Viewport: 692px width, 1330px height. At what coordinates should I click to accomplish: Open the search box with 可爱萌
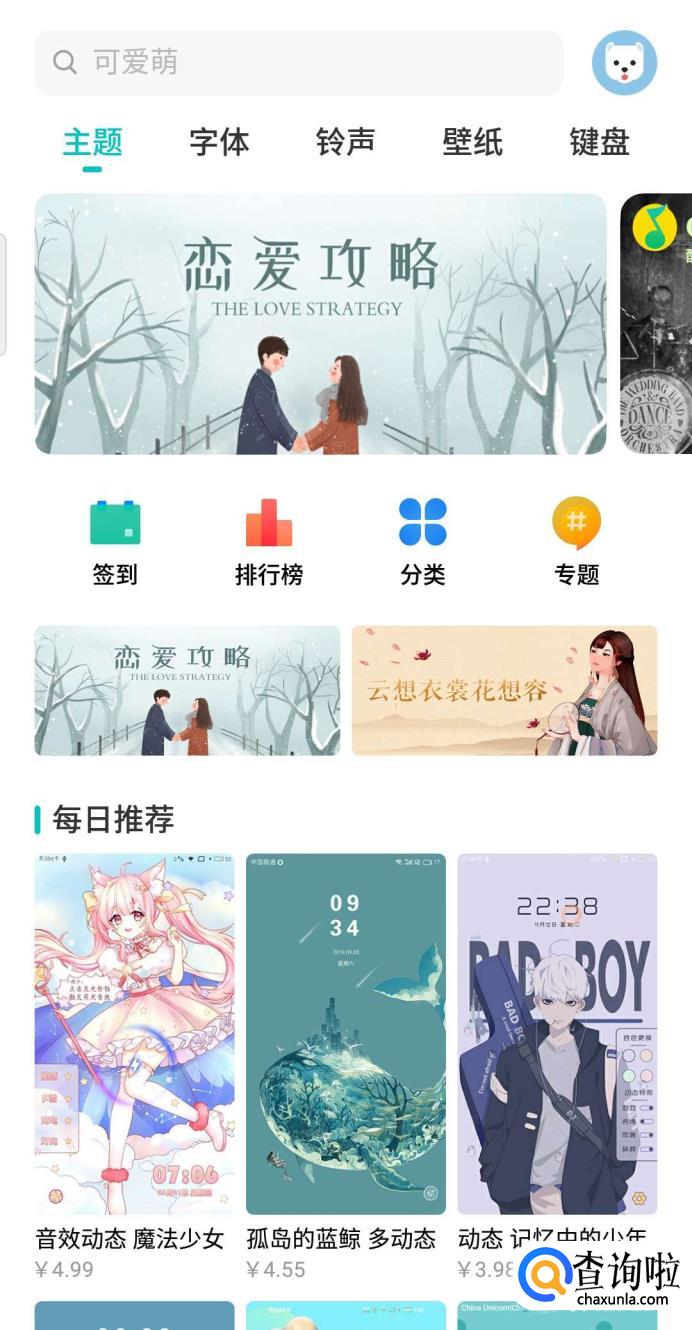298,62
